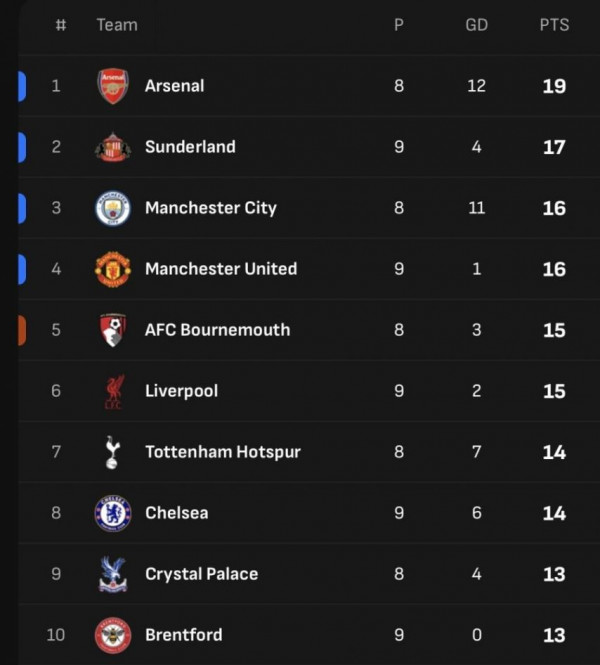The image size is (600, 665).
Task: Tap the Chelsea row
Action: click(x=176, y=513)
